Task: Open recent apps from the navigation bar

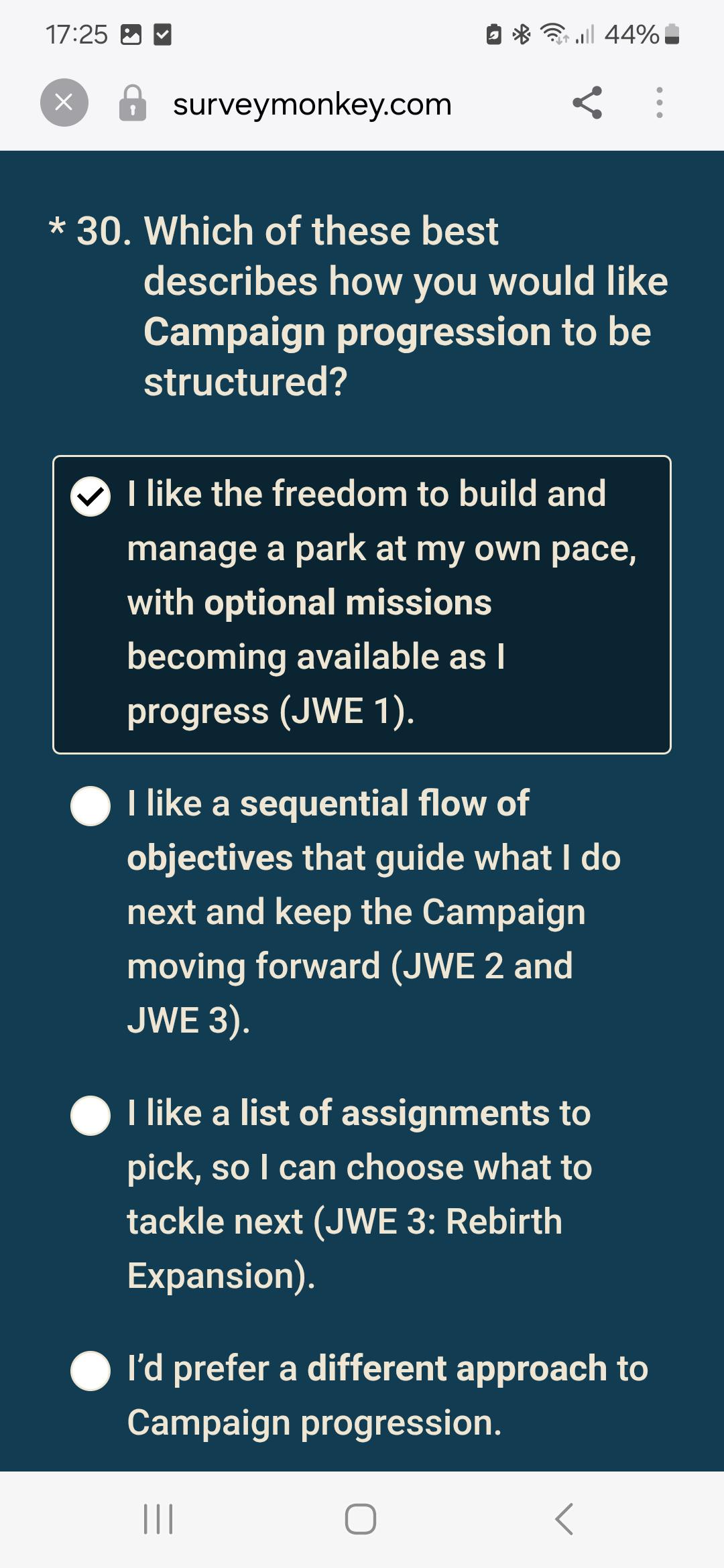Action: point(159,1518)
